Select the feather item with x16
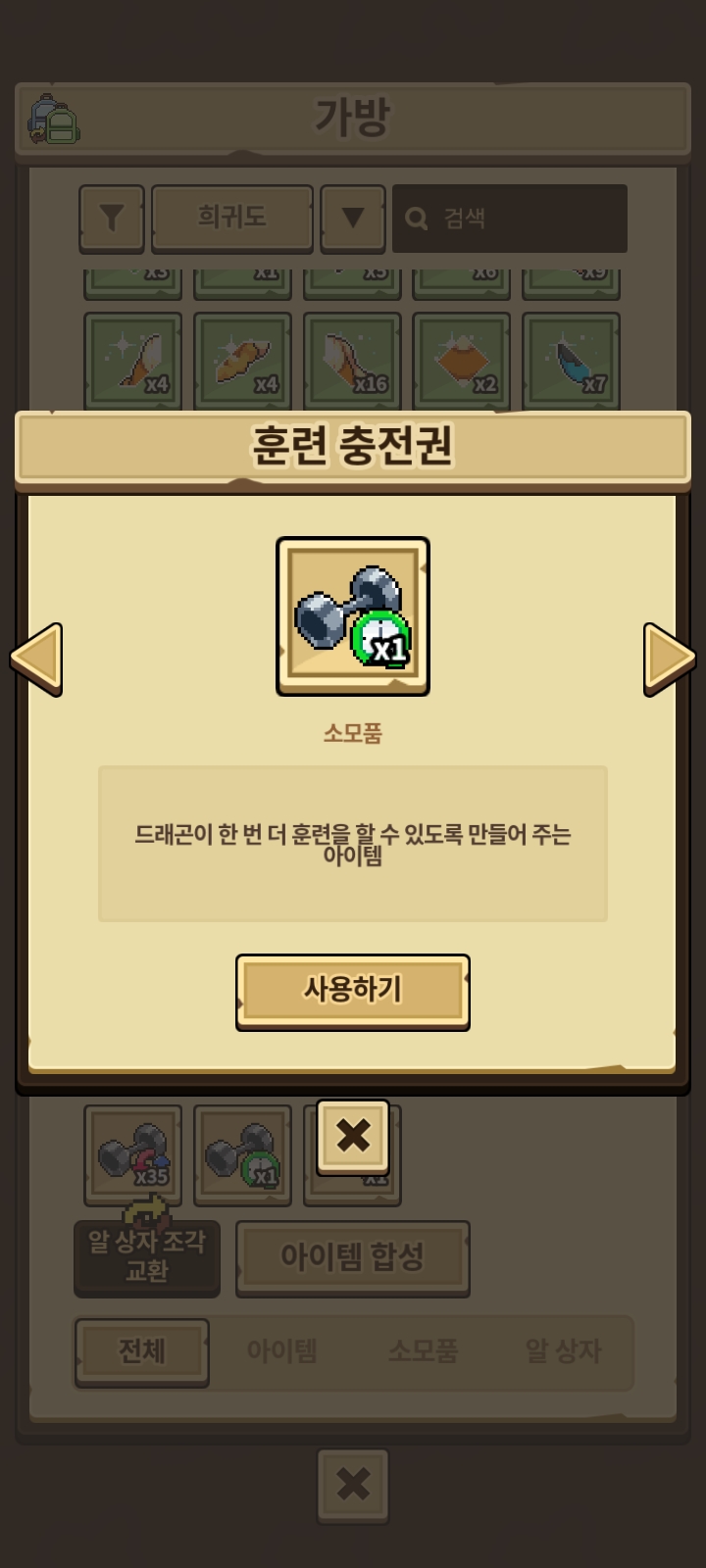 point(352,360)
